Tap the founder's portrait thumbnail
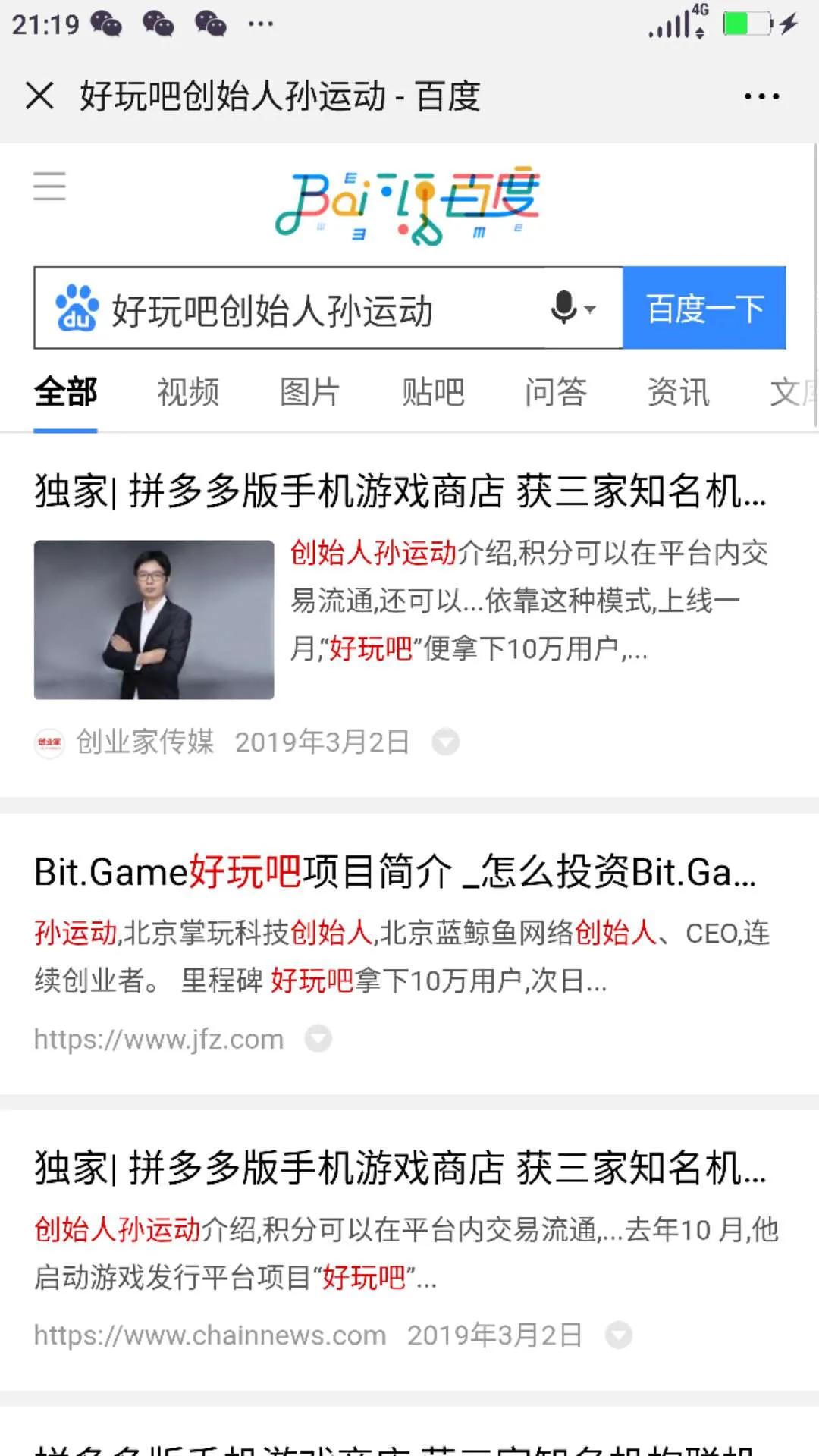Viewport: 819px width, 1456px height. pos(154,620)
